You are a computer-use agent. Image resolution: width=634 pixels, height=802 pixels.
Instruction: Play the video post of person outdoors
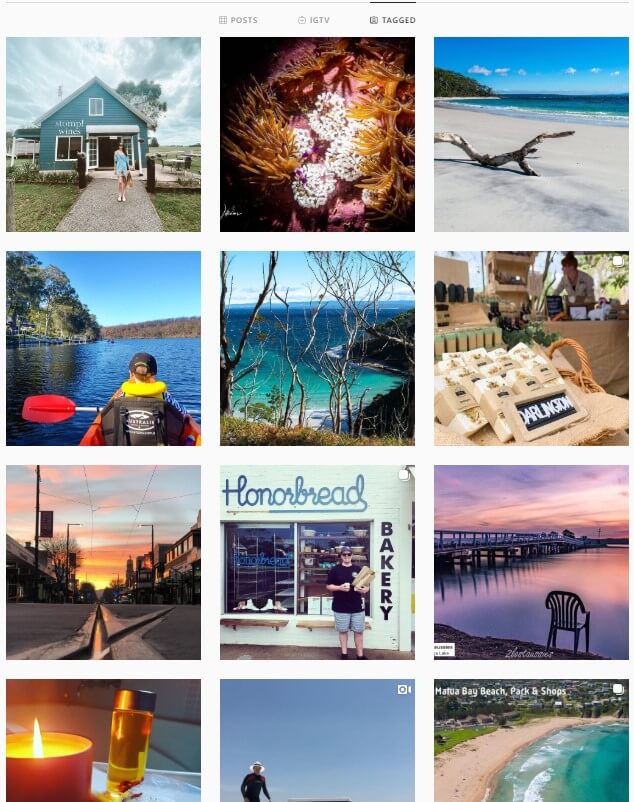[317, 740]
